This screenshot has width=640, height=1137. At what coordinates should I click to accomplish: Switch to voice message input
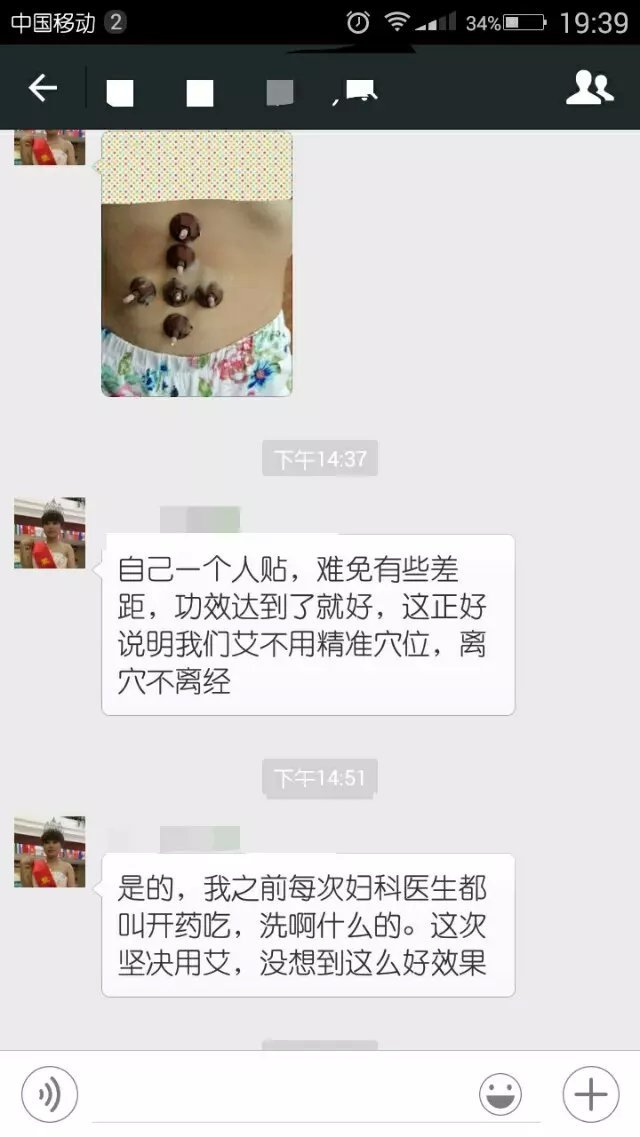tap(49, 1094)
